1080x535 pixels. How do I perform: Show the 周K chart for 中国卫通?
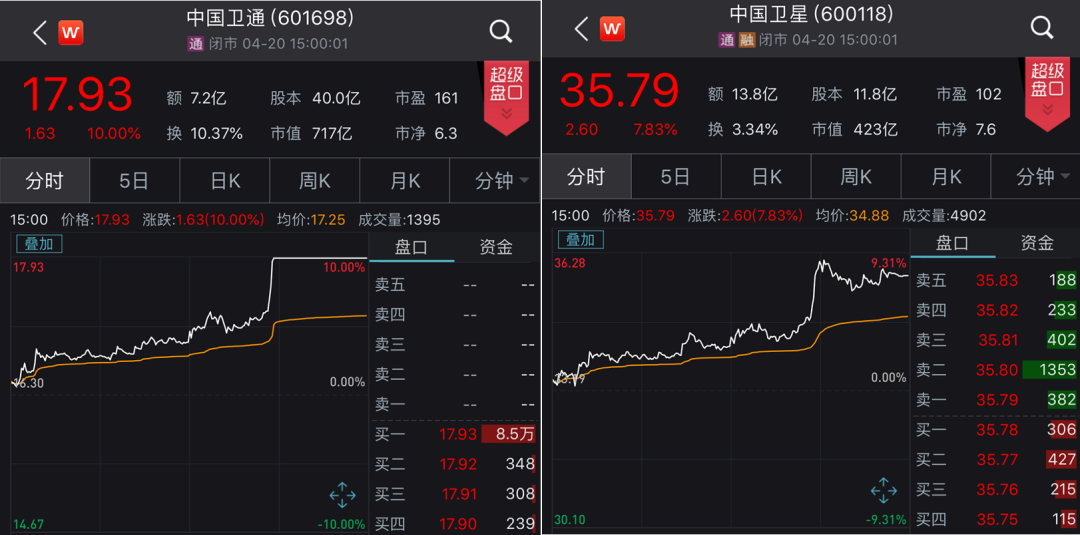tap(315, 180)
